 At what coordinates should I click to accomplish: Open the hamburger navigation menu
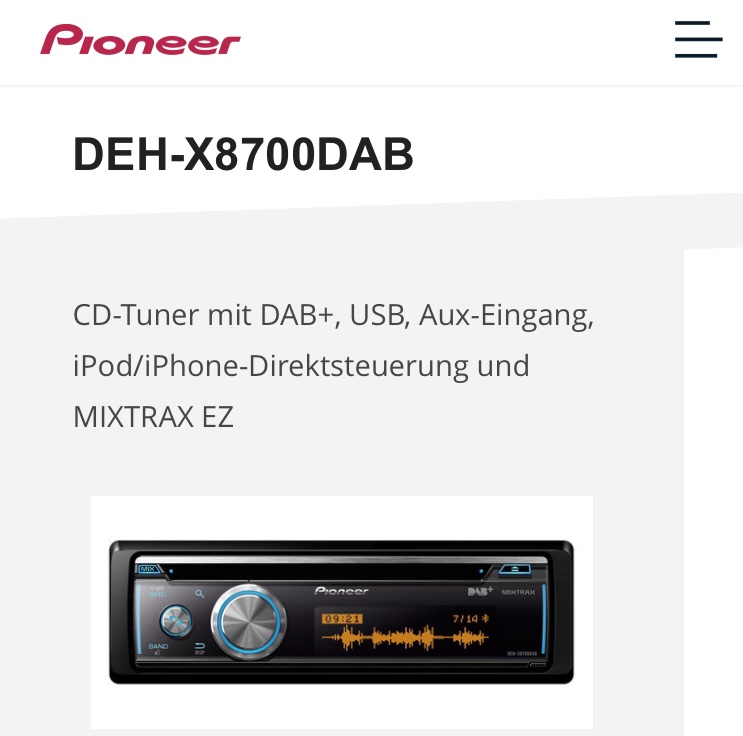[698, 40]
